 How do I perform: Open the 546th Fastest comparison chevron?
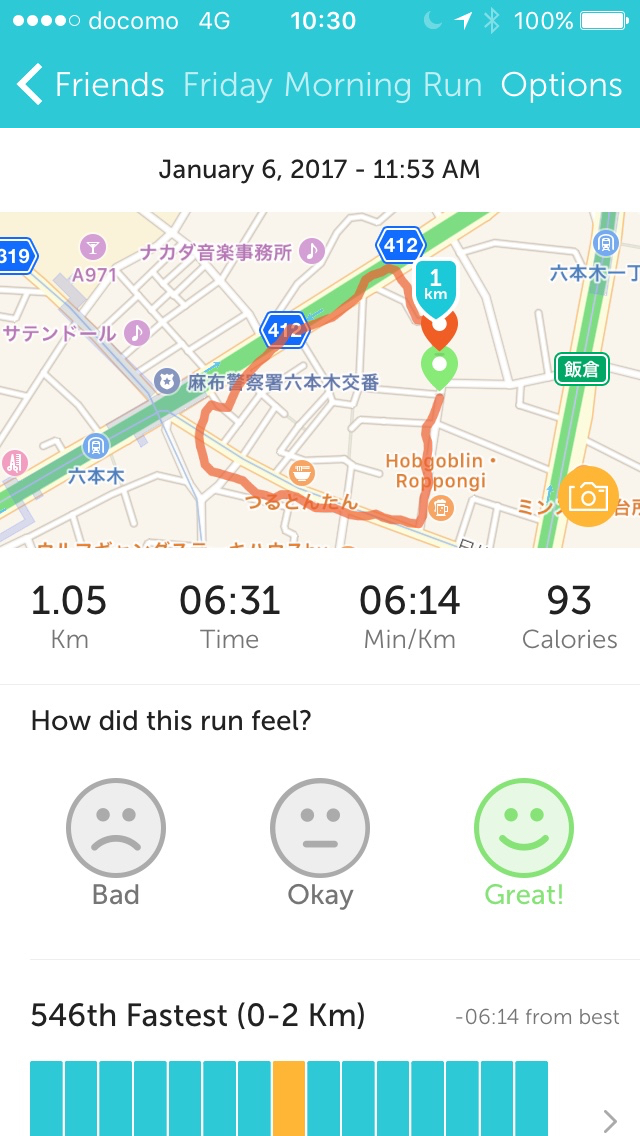pos(610,1119)
